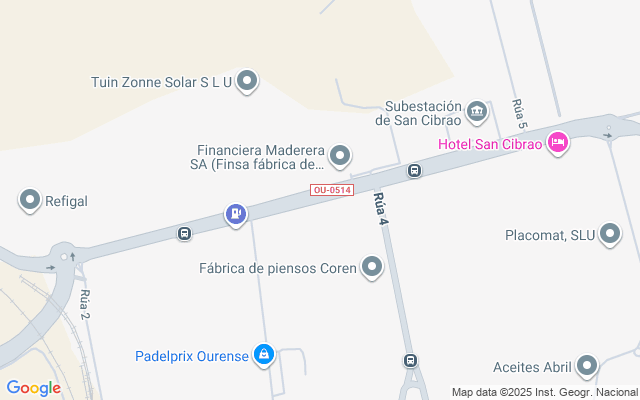Open the Tuin Zonne Solar S L U marker

click(x=248, y=81)
